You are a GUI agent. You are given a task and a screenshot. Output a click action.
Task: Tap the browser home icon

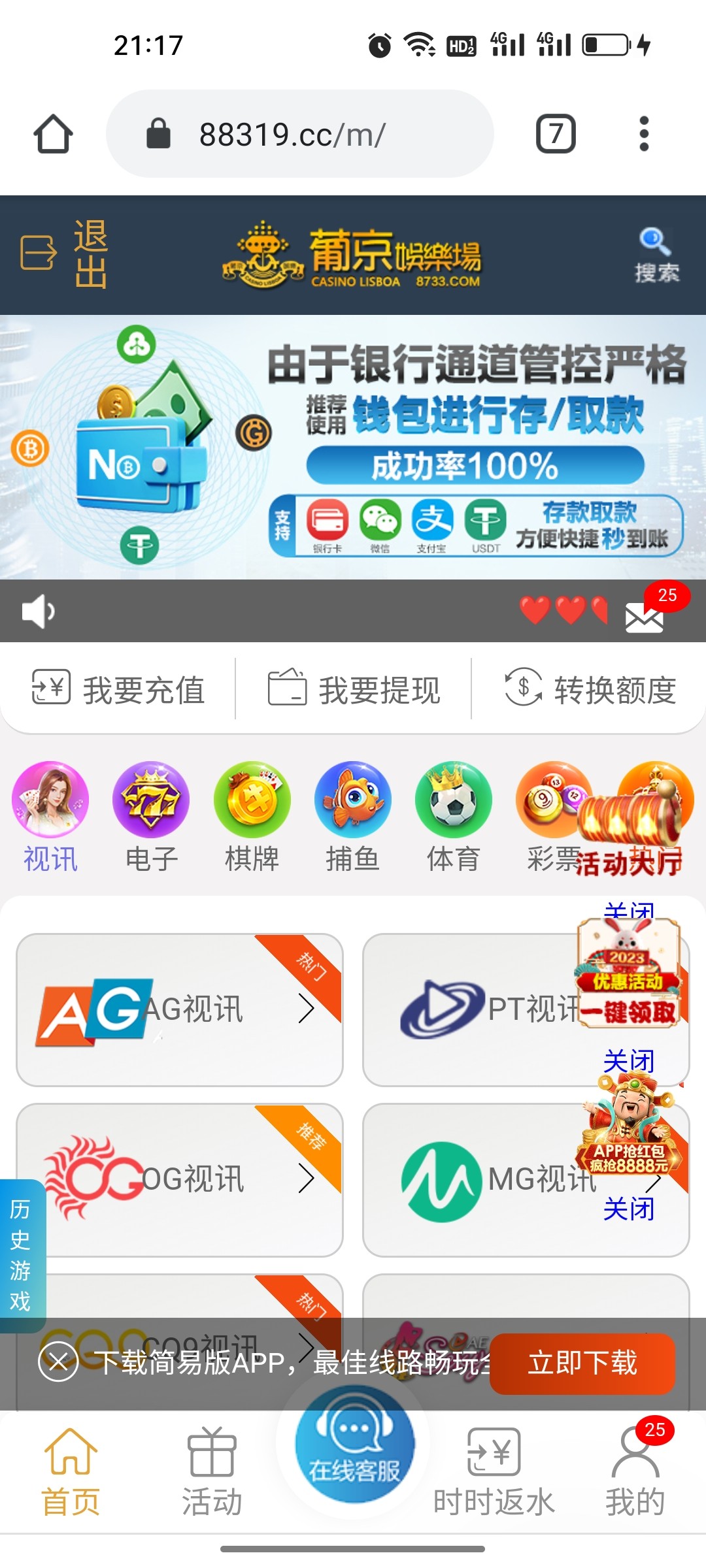[x=53, y=134]
